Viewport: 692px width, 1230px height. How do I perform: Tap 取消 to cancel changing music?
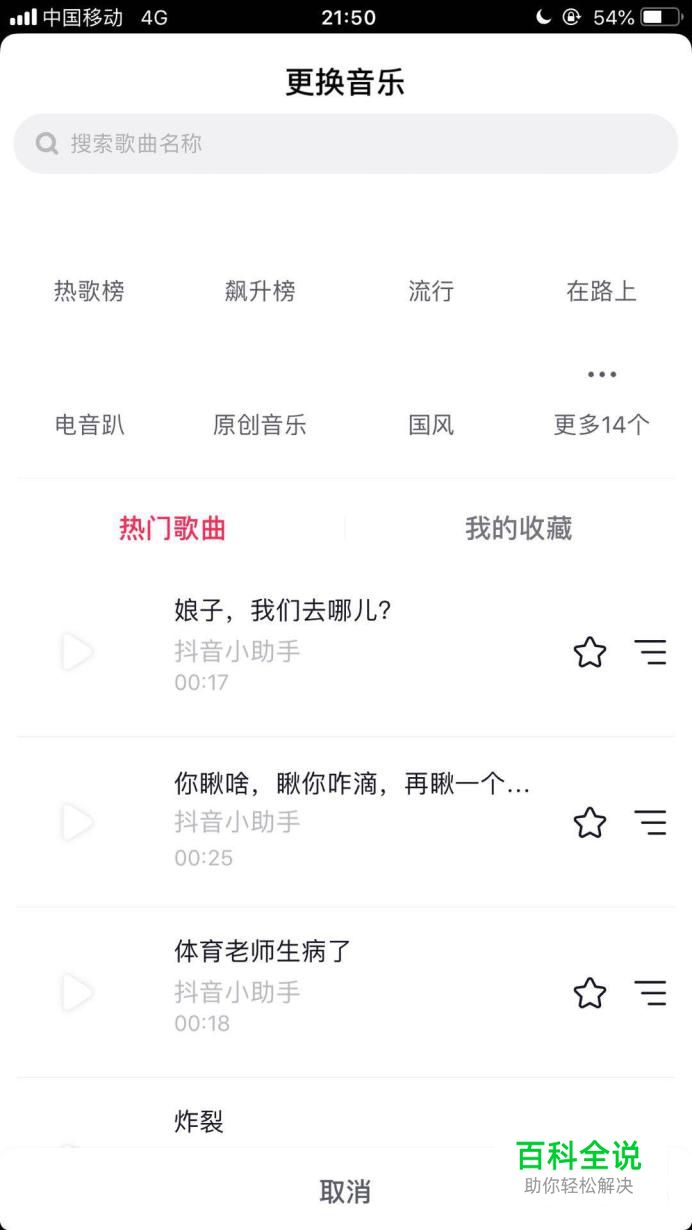pyautogui.click(x=345, y=1191)
